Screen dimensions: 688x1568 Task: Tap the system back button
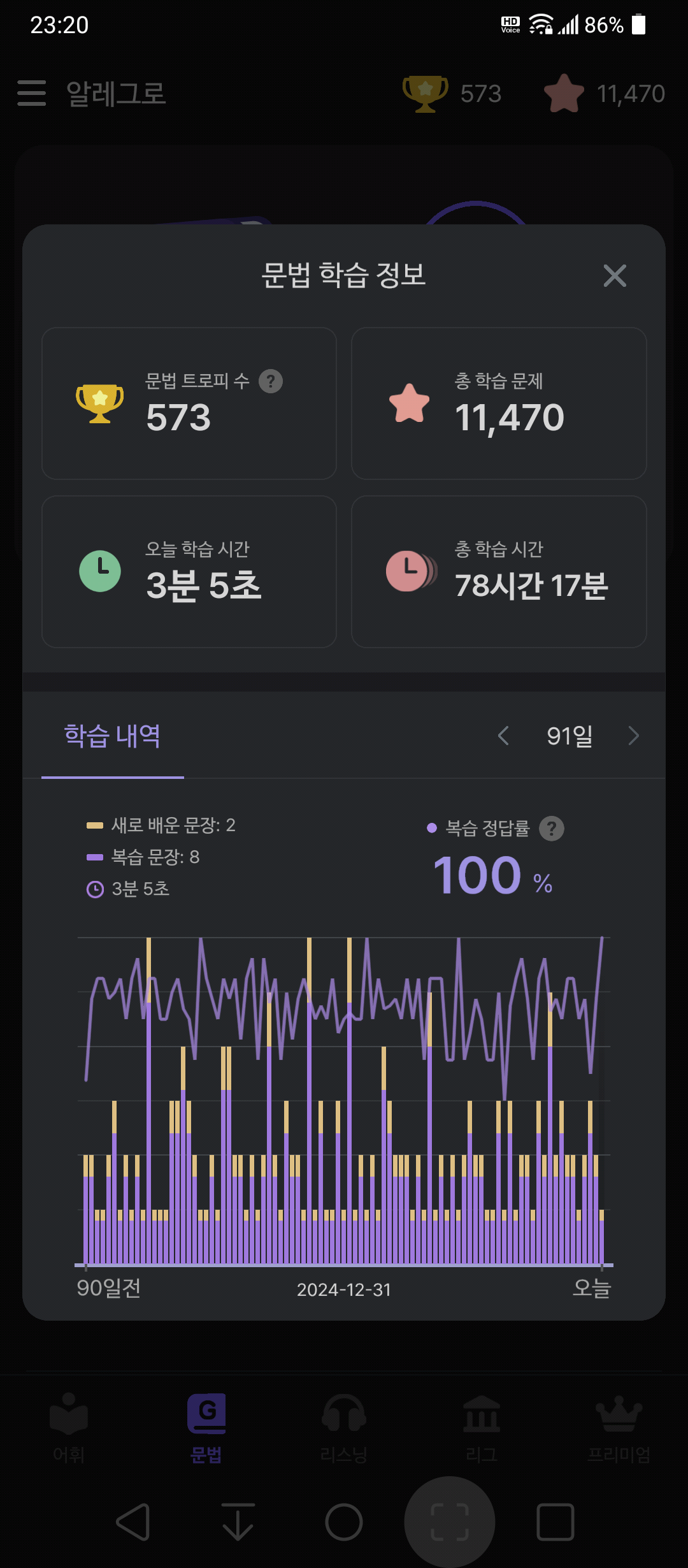click(x=133, y=1522)
